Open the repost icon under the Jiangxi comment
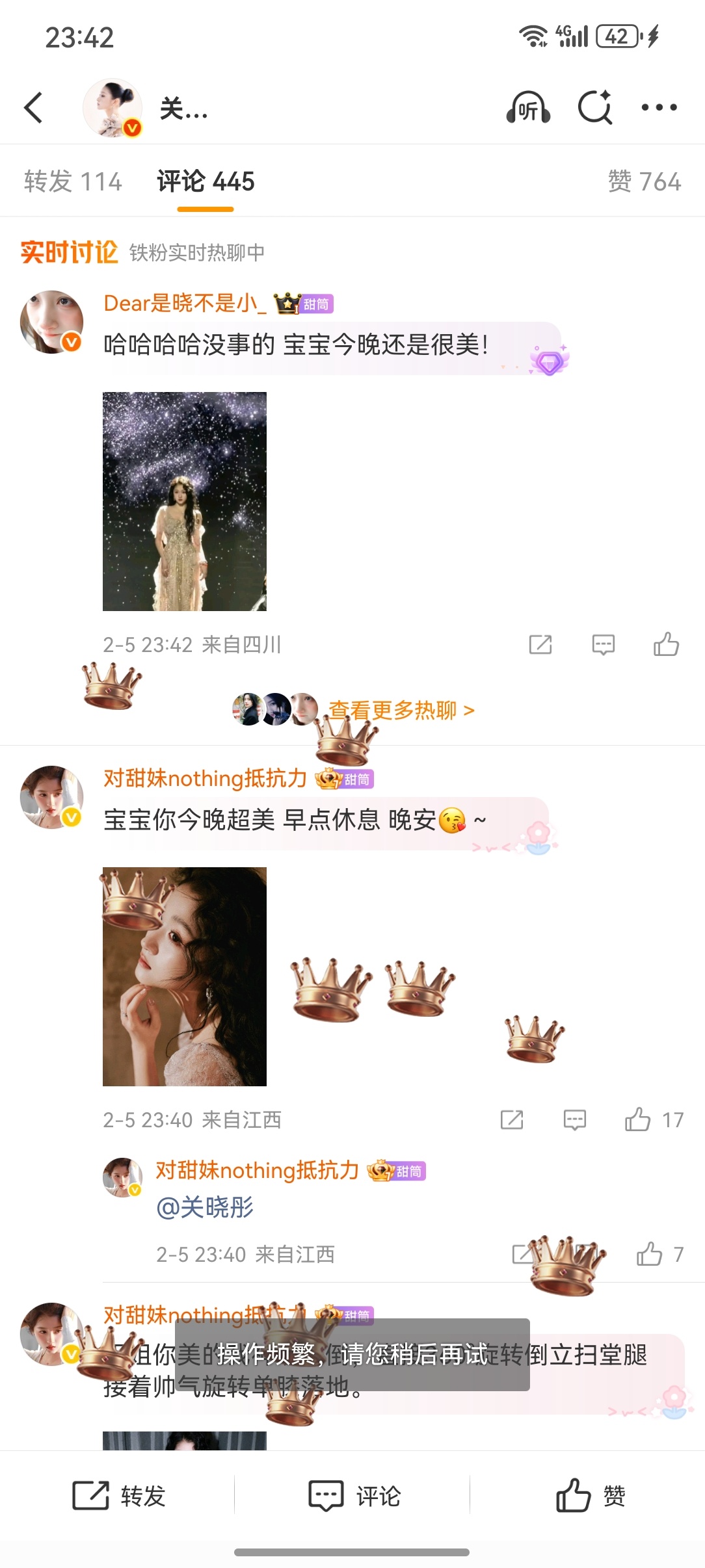The width and height of the screenshot is (705, 1568). click(x=511, y=1119)
